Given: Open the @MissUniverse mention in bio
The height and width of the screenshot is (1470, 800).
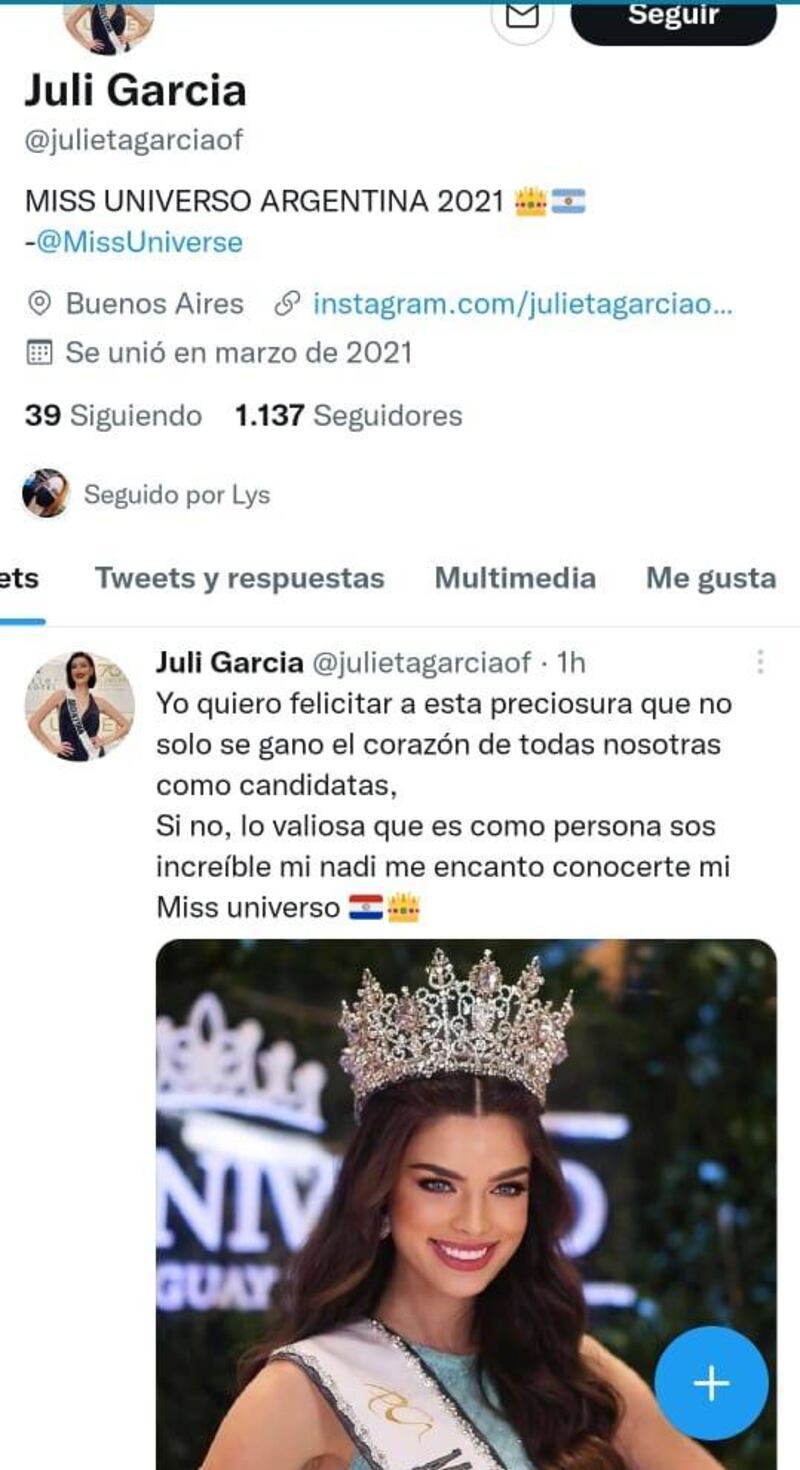Looking at the screenshot, I should [139, 242].
